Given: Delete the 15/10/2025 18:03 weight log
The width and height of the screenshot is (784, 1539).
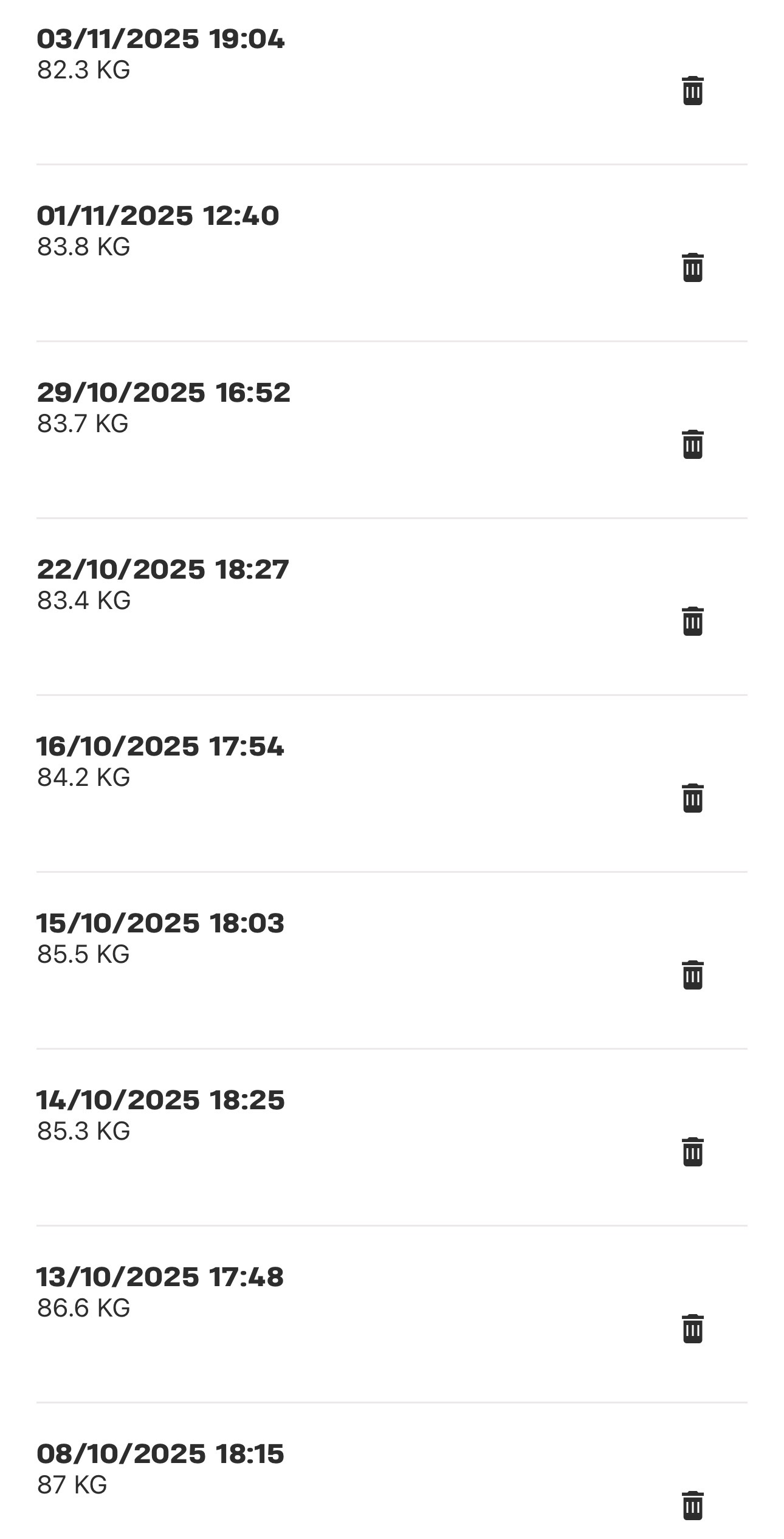Looking at the screenshot, I should [692, 976].
